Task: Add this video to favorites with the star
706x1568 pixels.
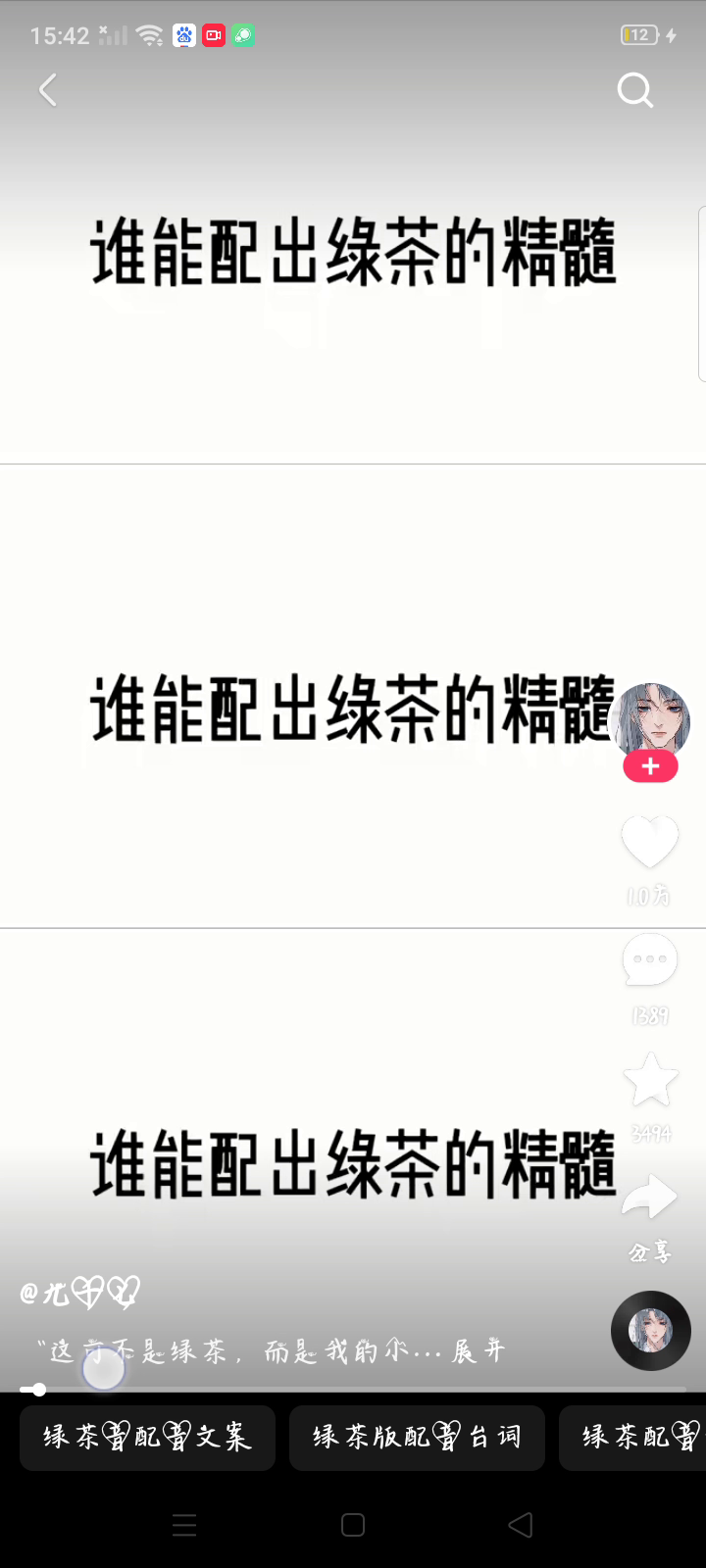Action: [x=650, y=1080]
